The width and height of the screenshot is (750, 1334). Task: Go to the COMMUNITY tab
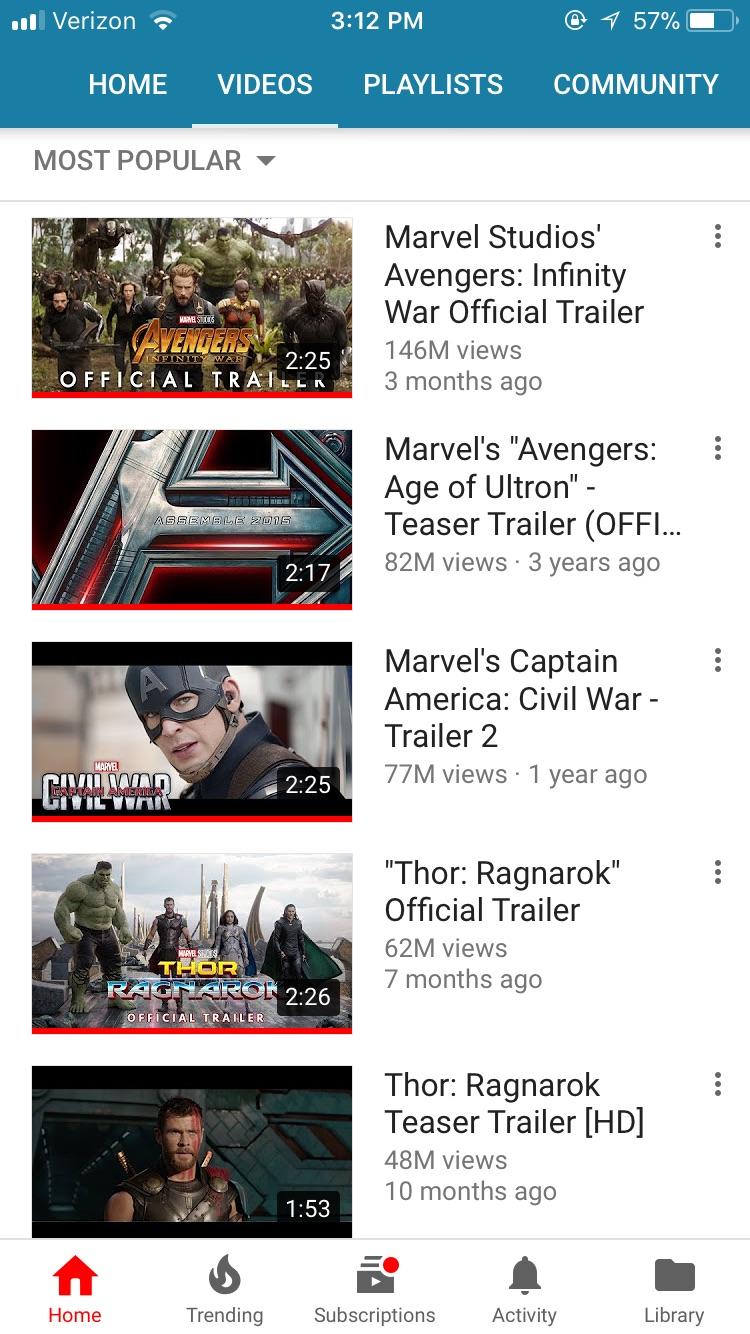click(636, 84)
